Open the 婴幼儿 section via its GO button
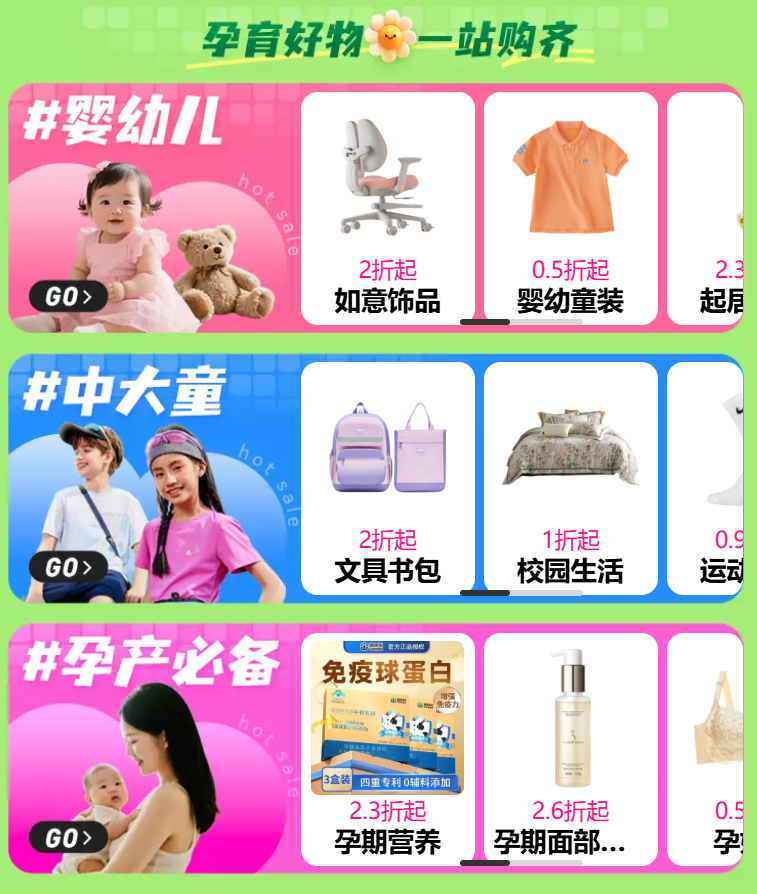The height and width of the screenshot is (894, 757). tap(67, 296)
